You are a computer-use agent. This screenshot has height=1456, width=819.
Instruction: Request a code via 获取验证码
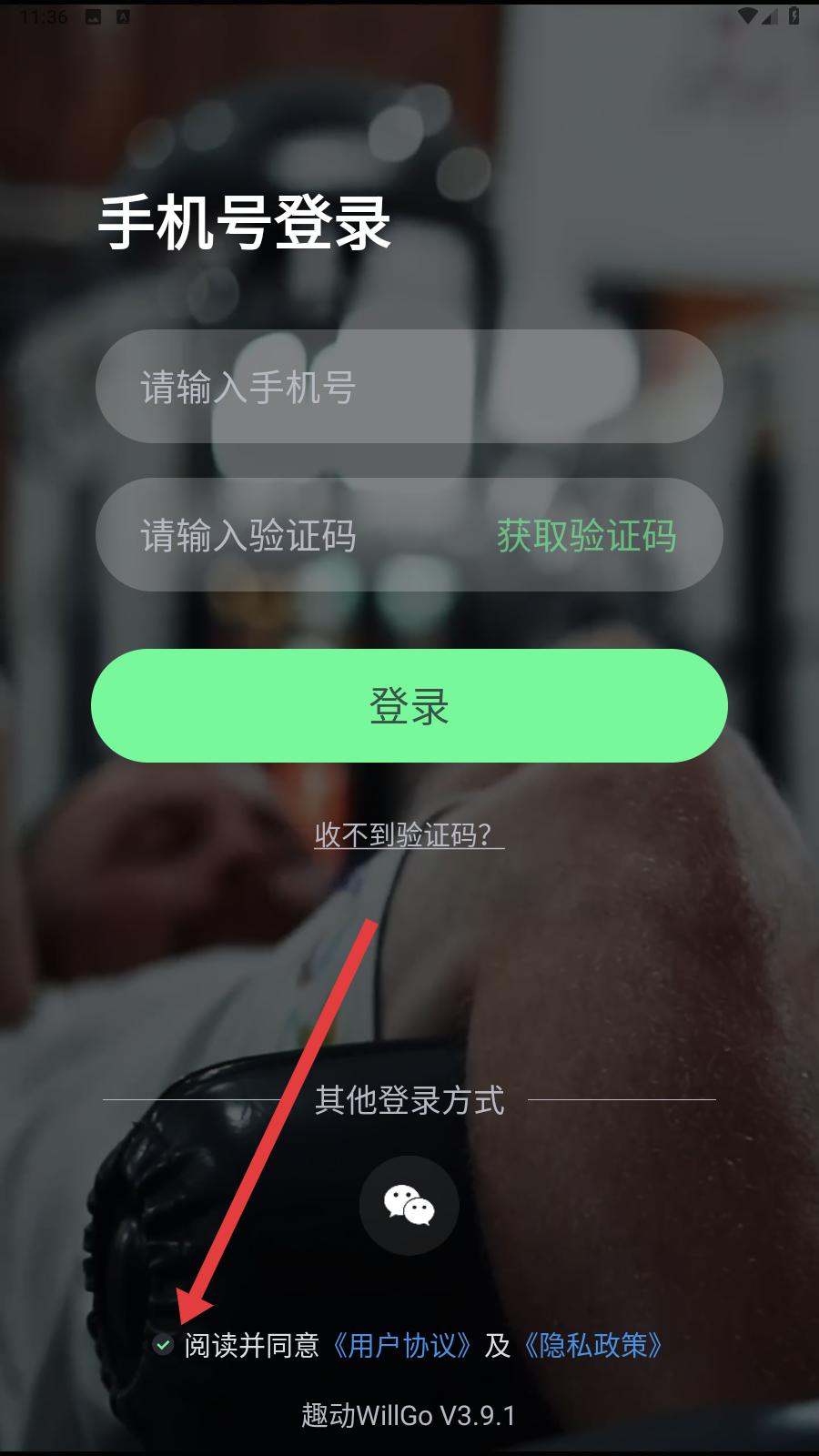click(586, 535)
